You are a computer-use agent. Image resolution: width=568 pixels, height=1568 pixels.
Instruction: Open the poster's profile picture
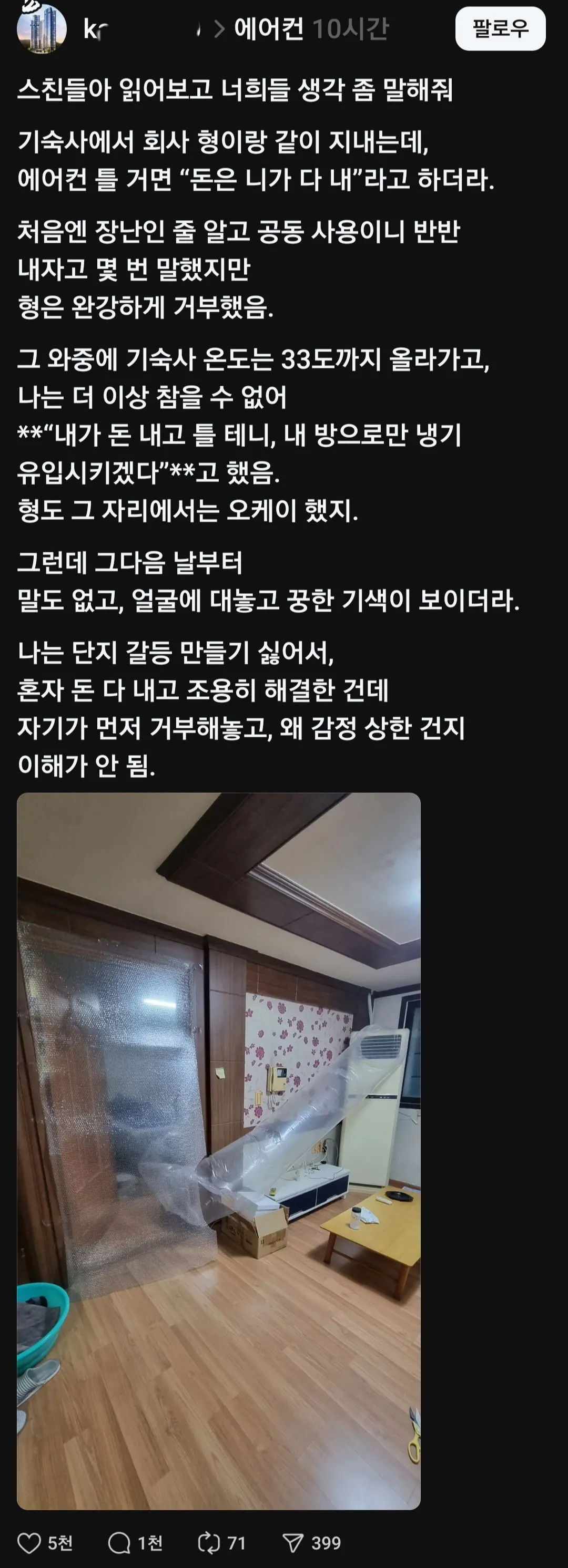(x=42, y=28)
